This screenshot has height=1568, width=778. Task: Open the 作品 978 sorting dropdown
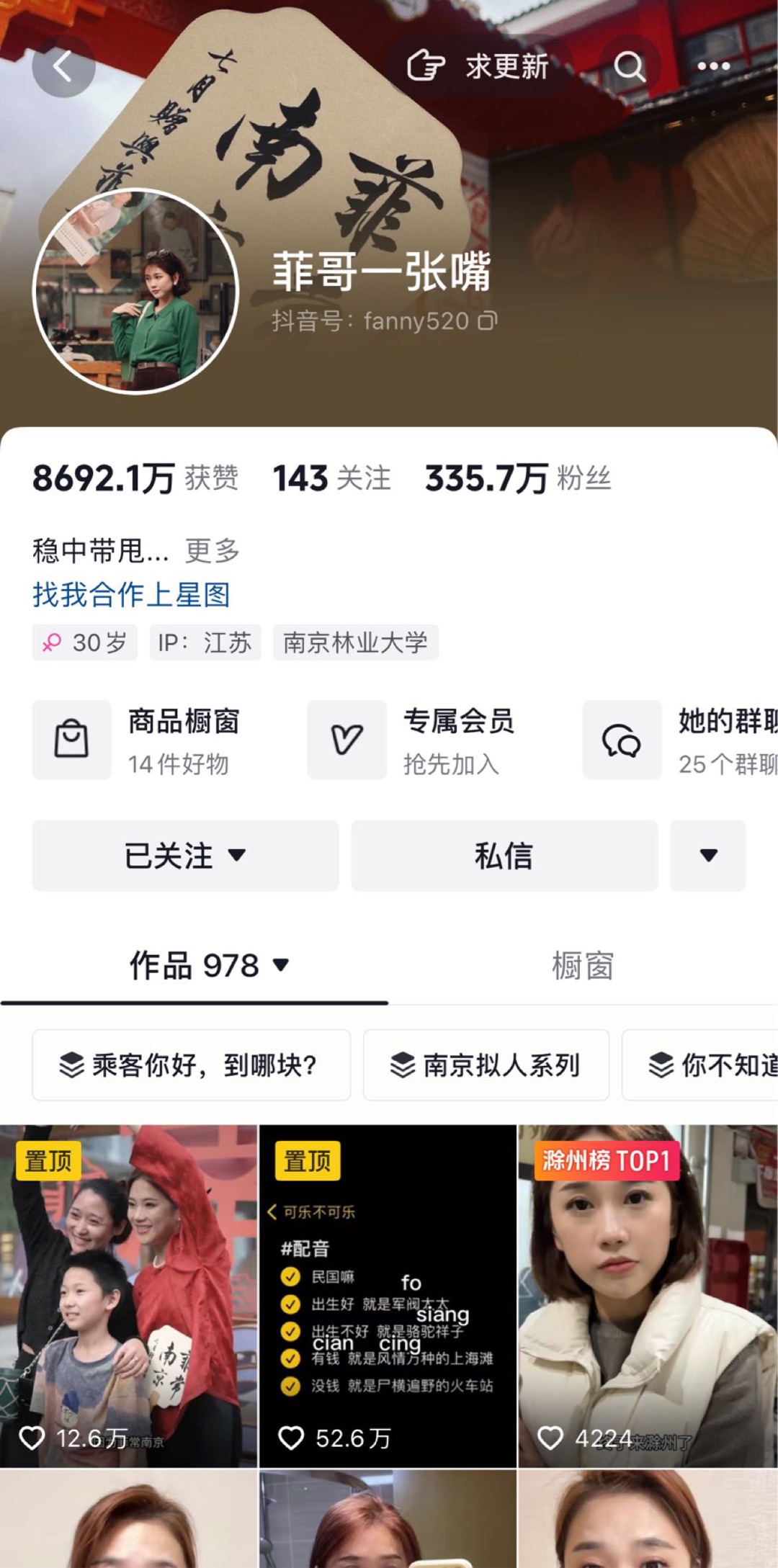click(210, 966)
